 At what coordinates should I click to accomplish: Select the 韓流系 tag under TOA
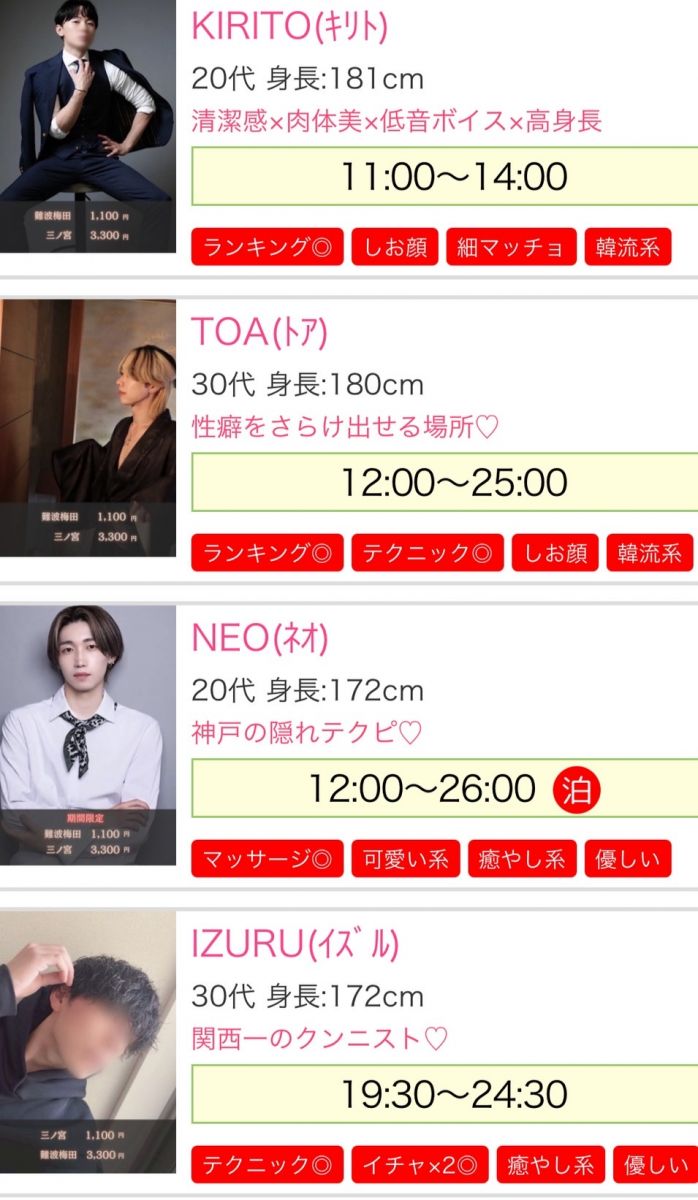(x=649, y=553)
